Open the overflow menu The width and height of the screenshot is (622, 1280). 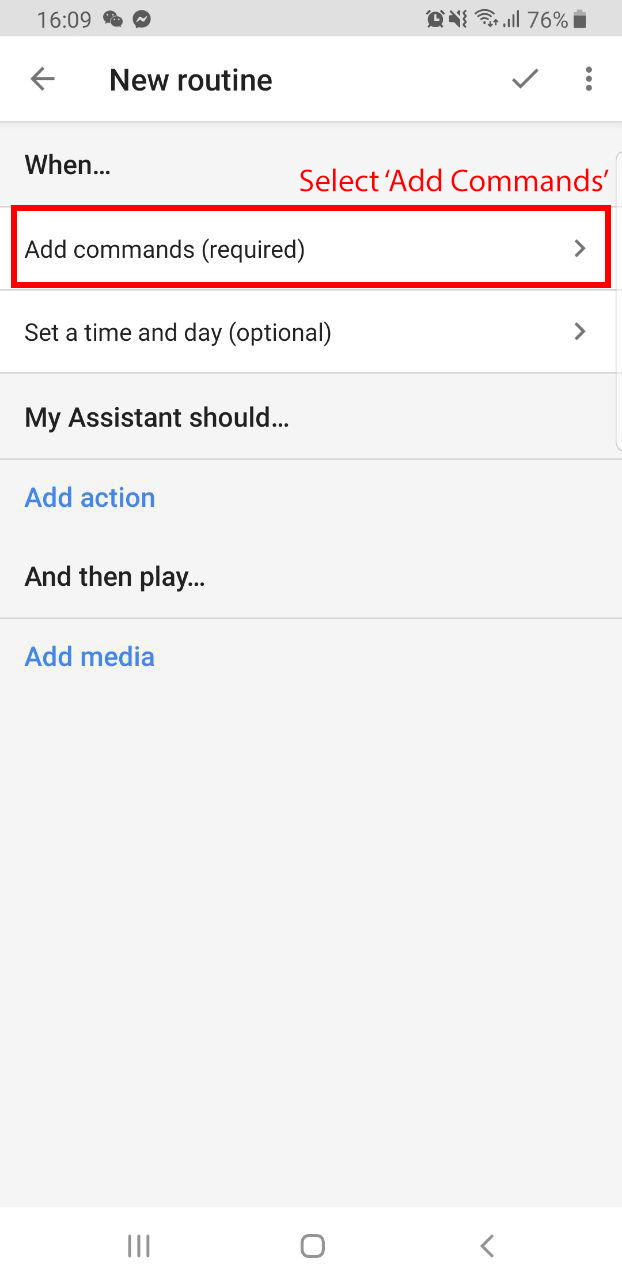click(x=589, y=79)
